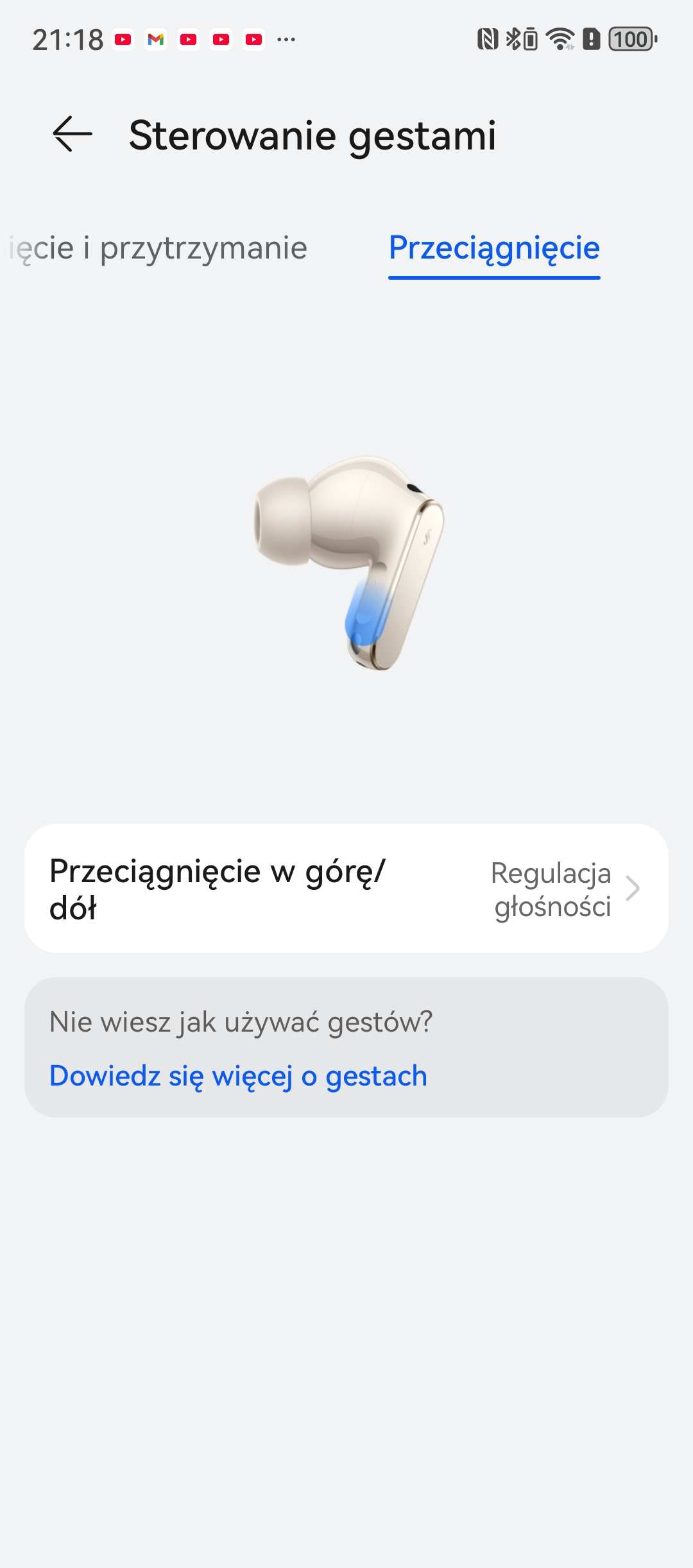Switch to the partially visible przytrzymanie tab

click(158, 248)
